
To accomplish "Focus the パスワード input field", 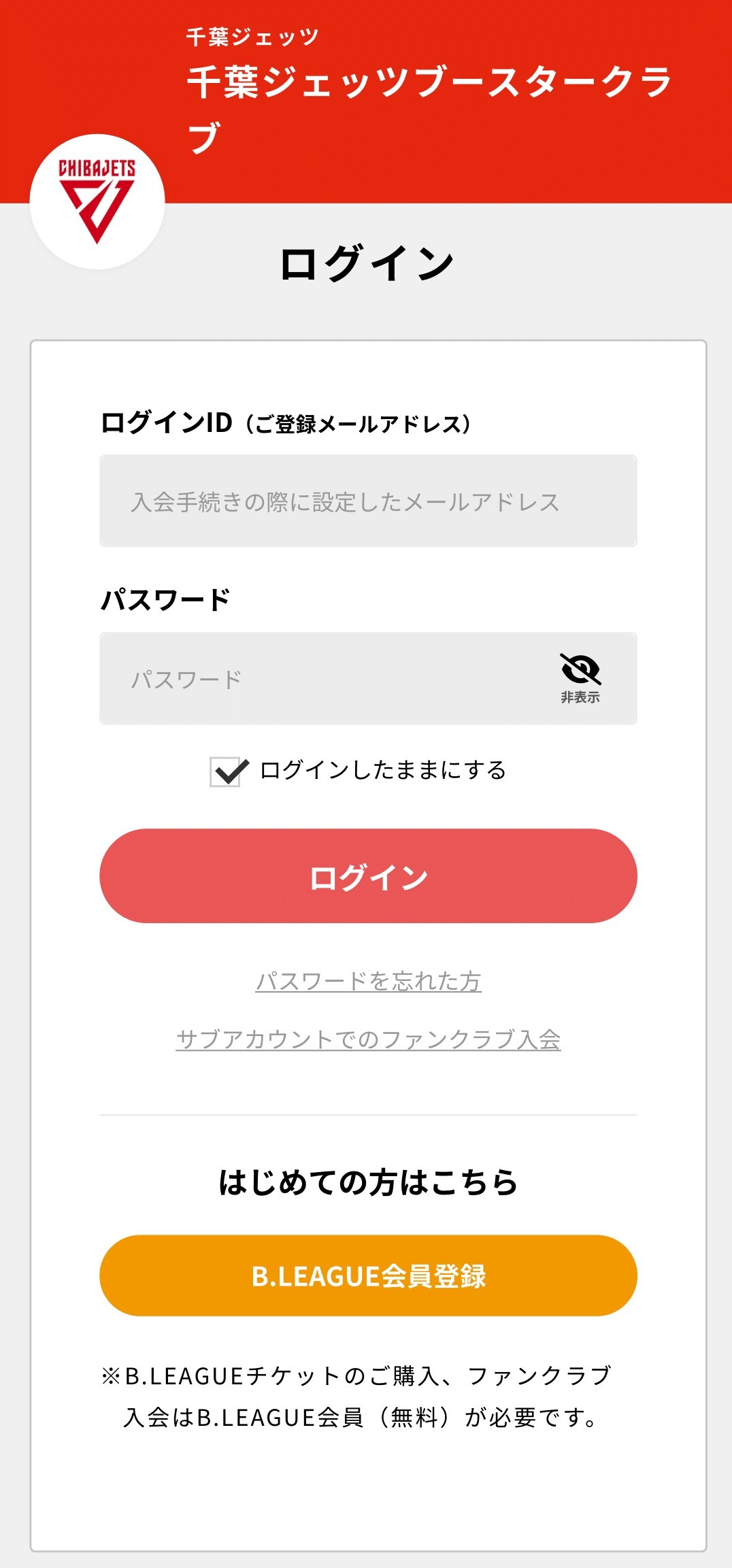I will tap(306, 677).
